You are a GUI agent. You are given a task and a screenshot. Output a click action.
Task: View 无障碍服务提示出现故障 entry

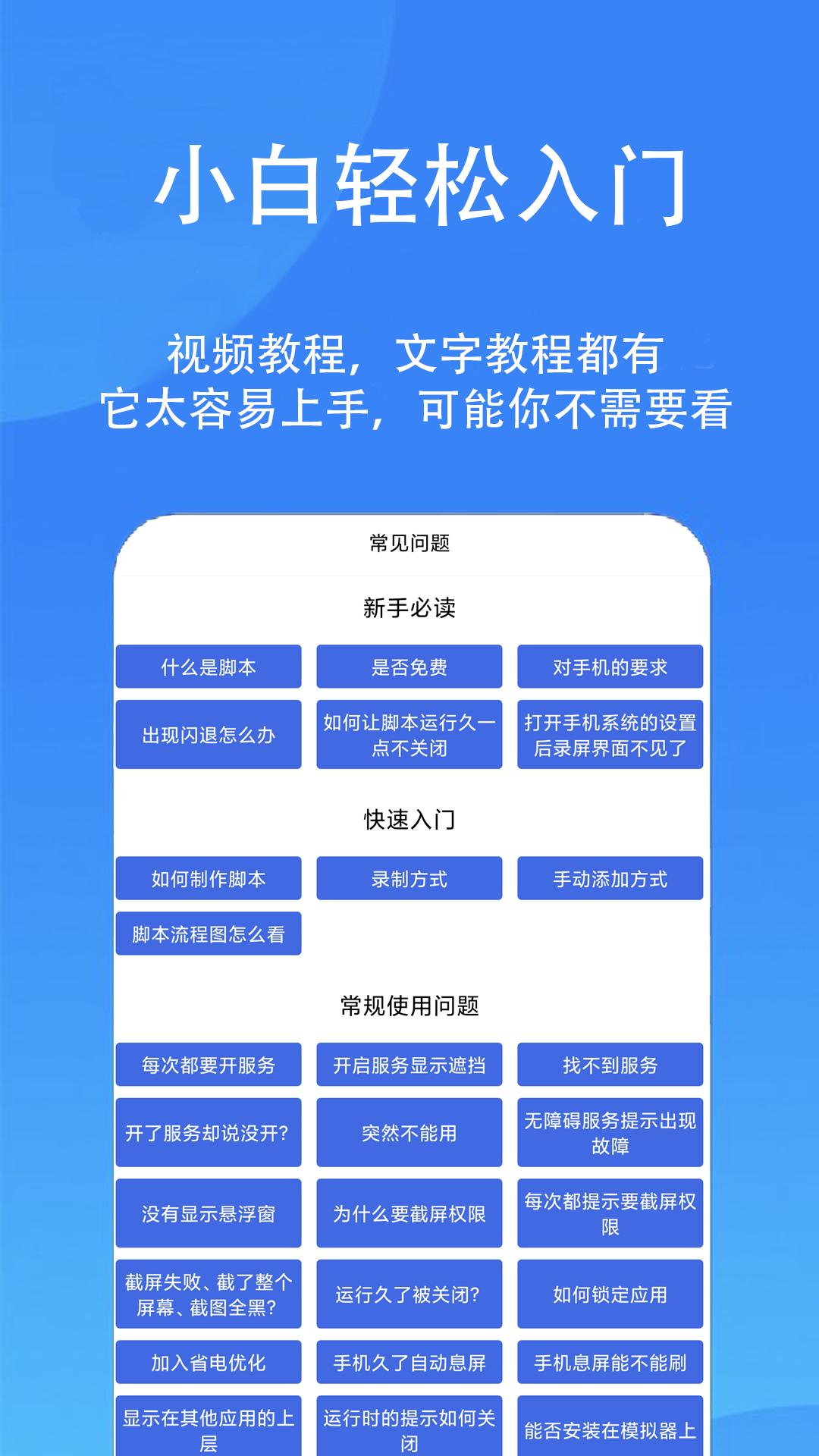[x=610, y=1132]
